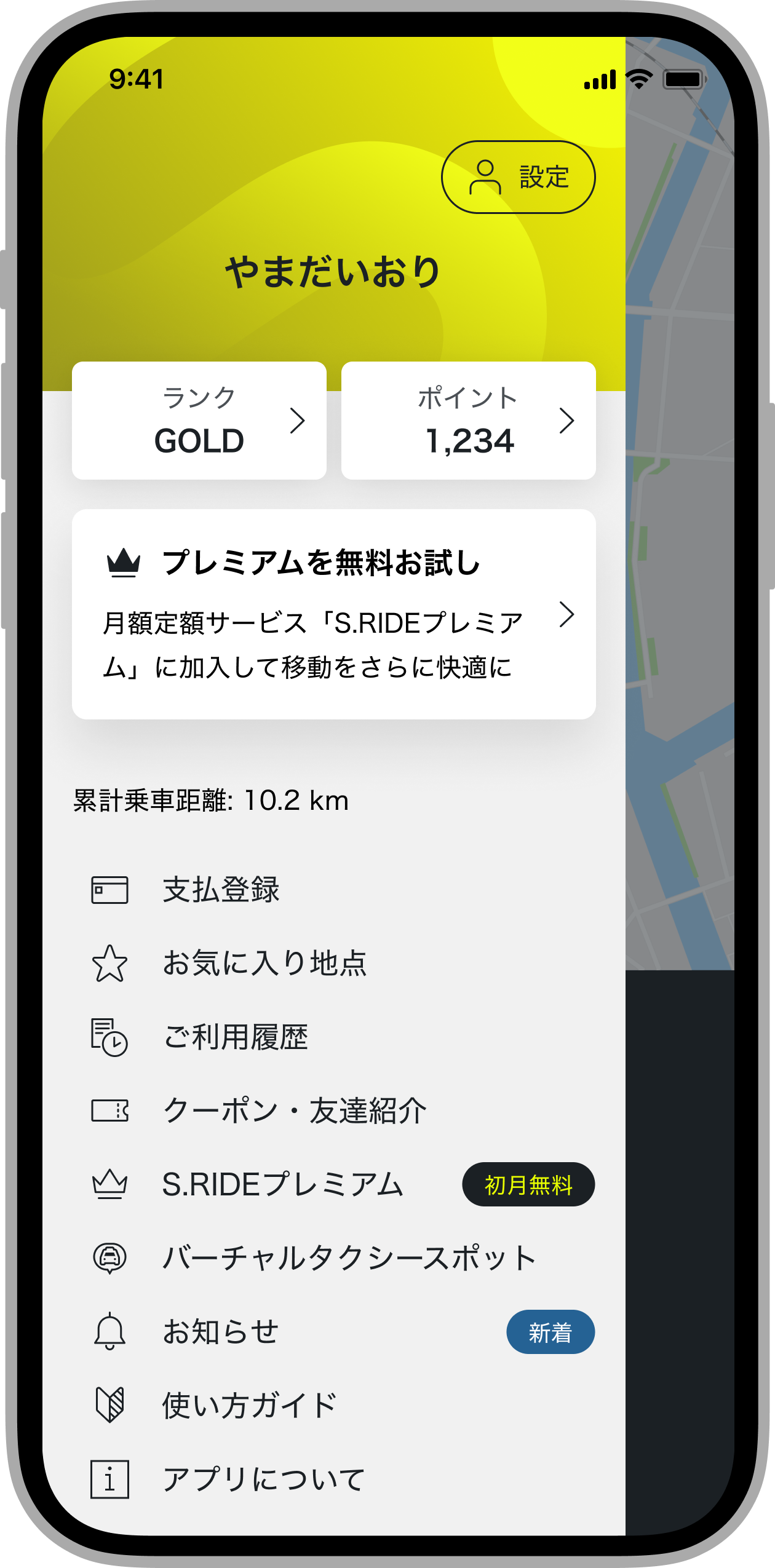View ご利用履歴 usage history
Image resolution: width=775 pixels, height=1568 pixels.
[235, 1037]
